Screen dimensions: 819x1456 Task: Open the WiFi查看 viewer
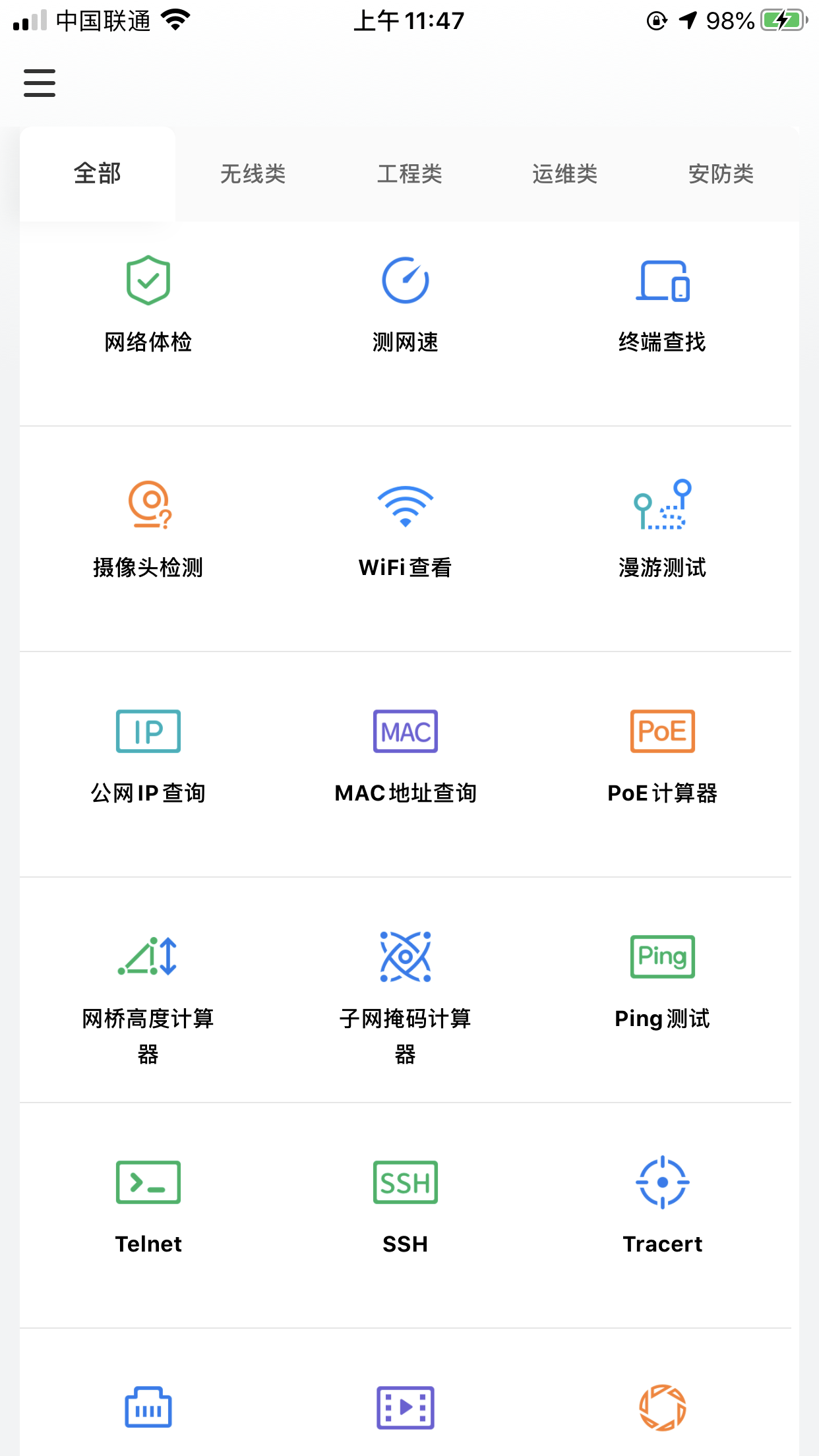405,528
